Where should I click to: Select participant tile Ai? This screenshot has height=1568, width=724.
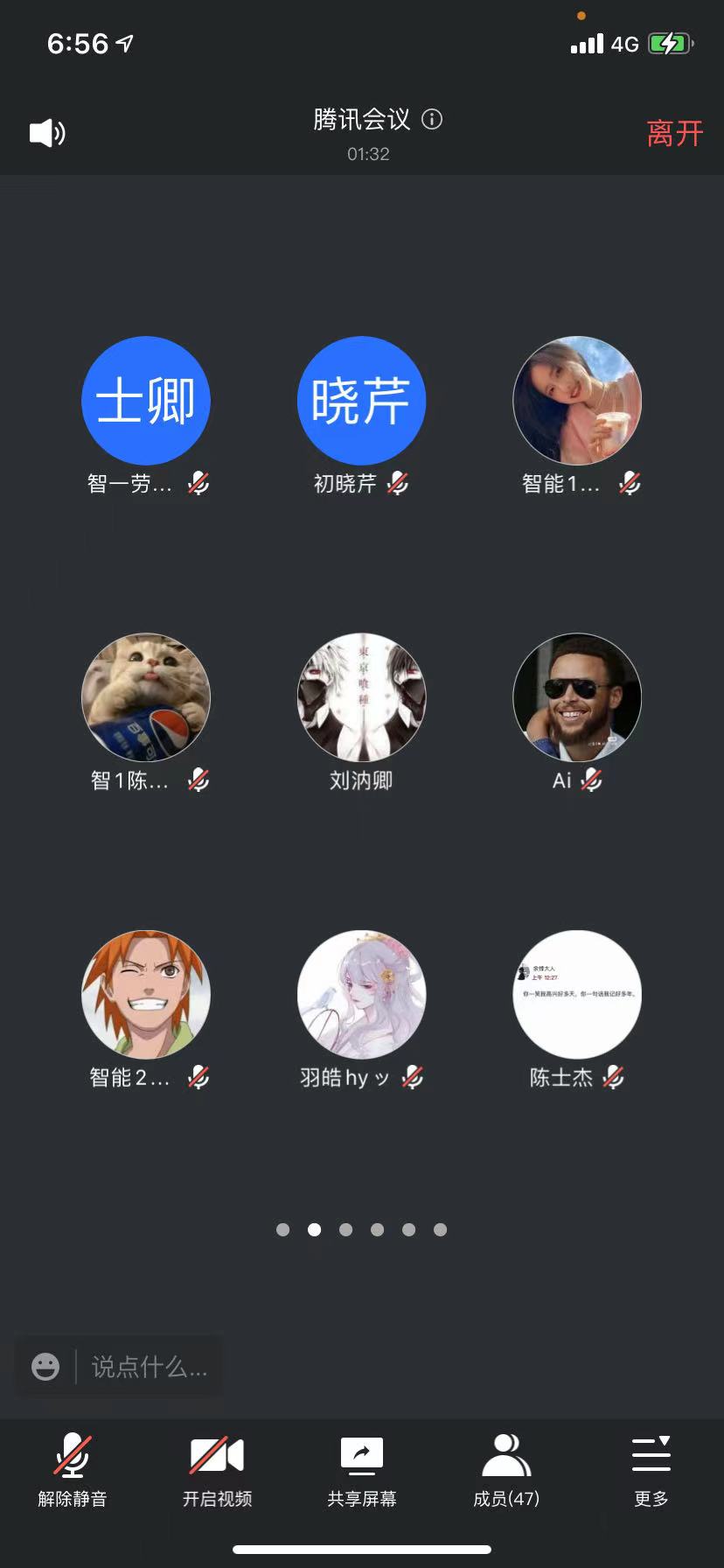click(x=577, y=697)
